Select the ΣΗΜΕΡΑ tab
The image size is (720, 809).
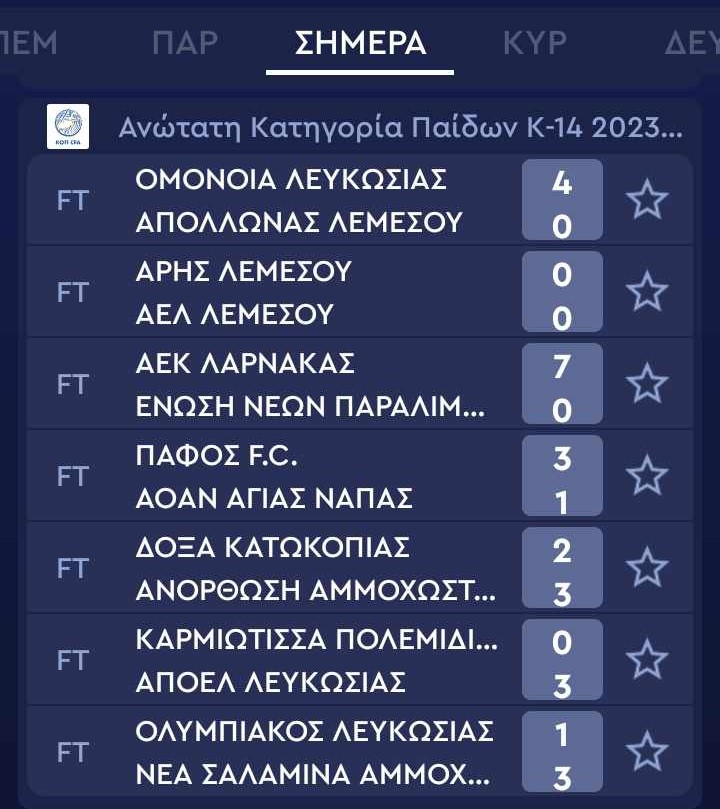[360, 43]
